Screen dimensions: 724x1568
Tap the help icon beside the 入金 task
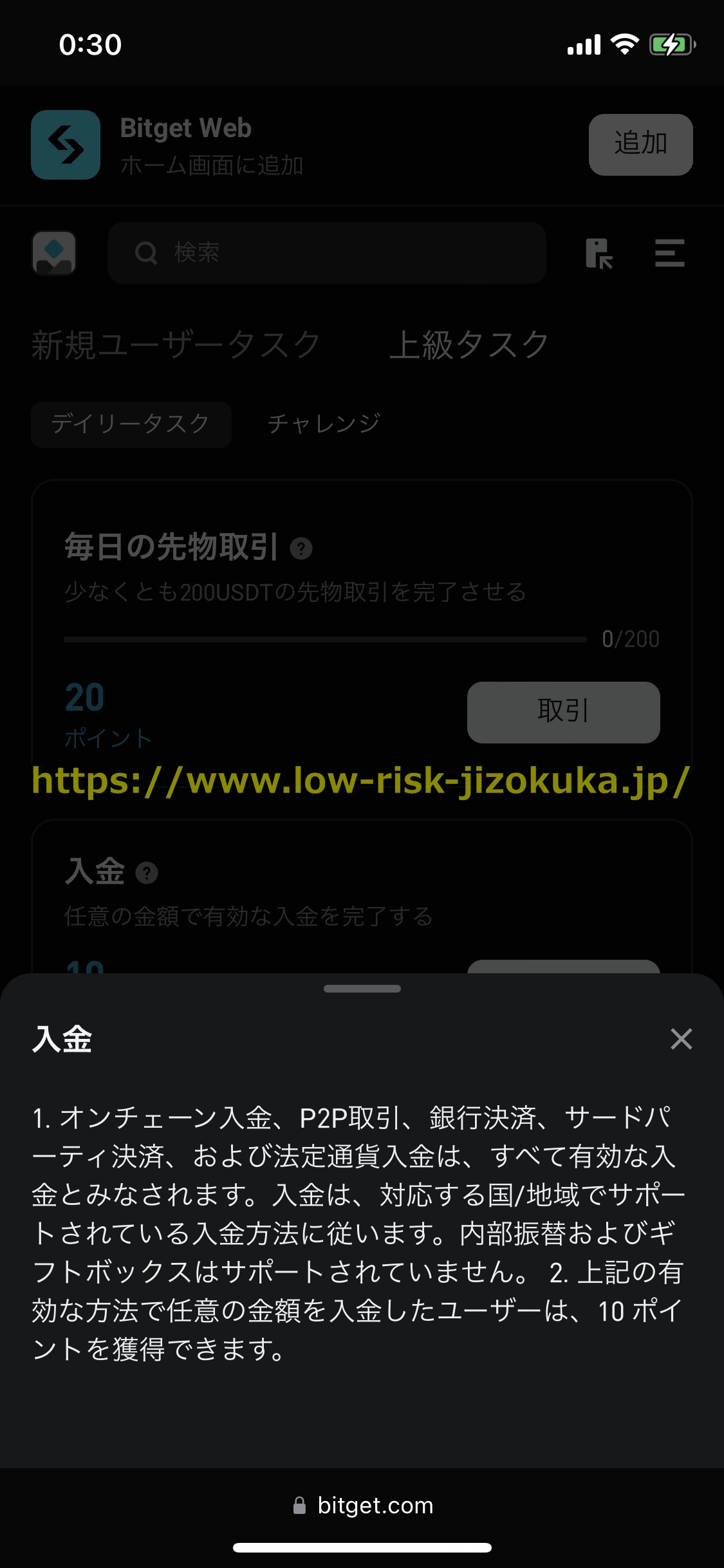pos(148,873)
